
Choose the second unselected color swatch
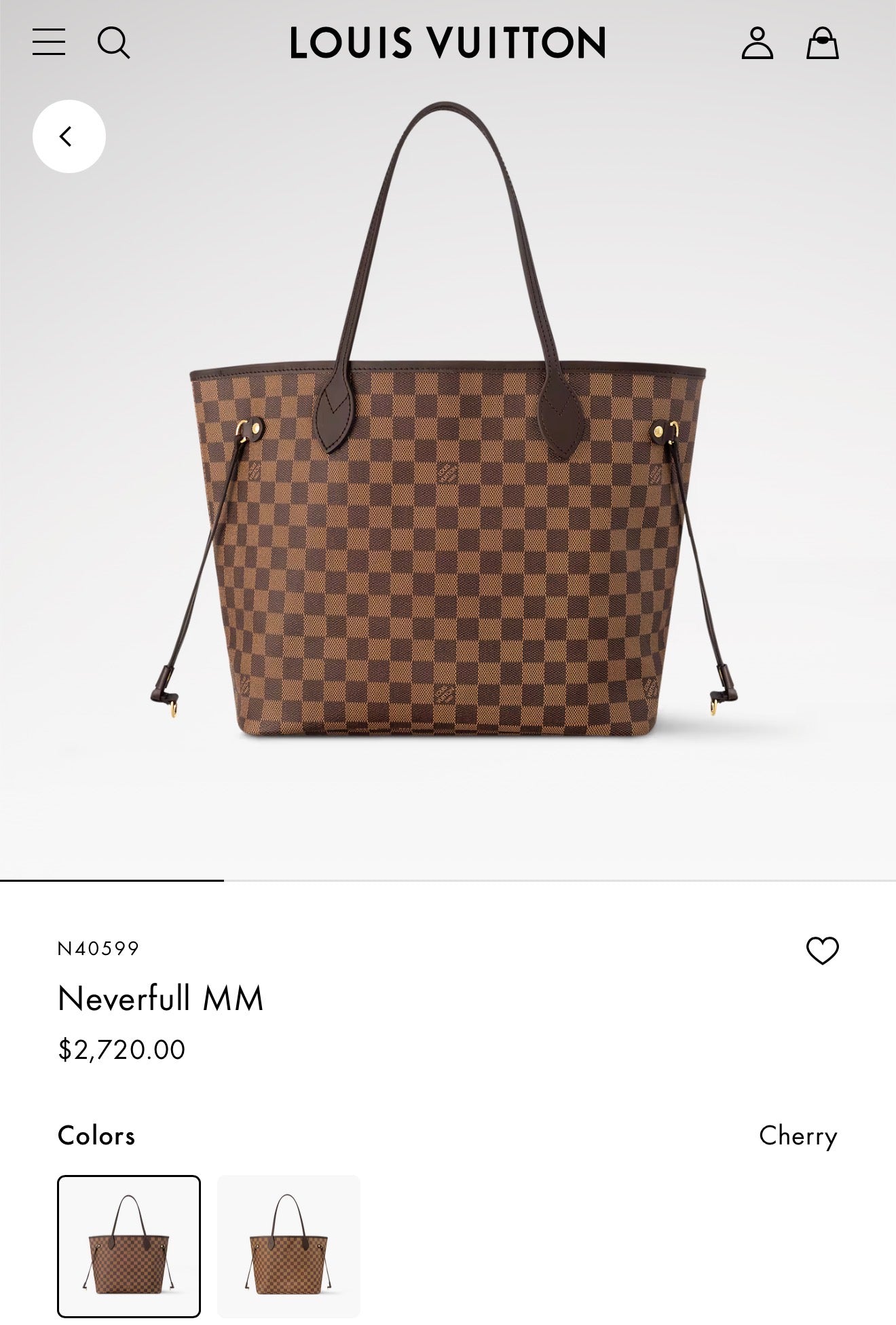click(288, 1246)
